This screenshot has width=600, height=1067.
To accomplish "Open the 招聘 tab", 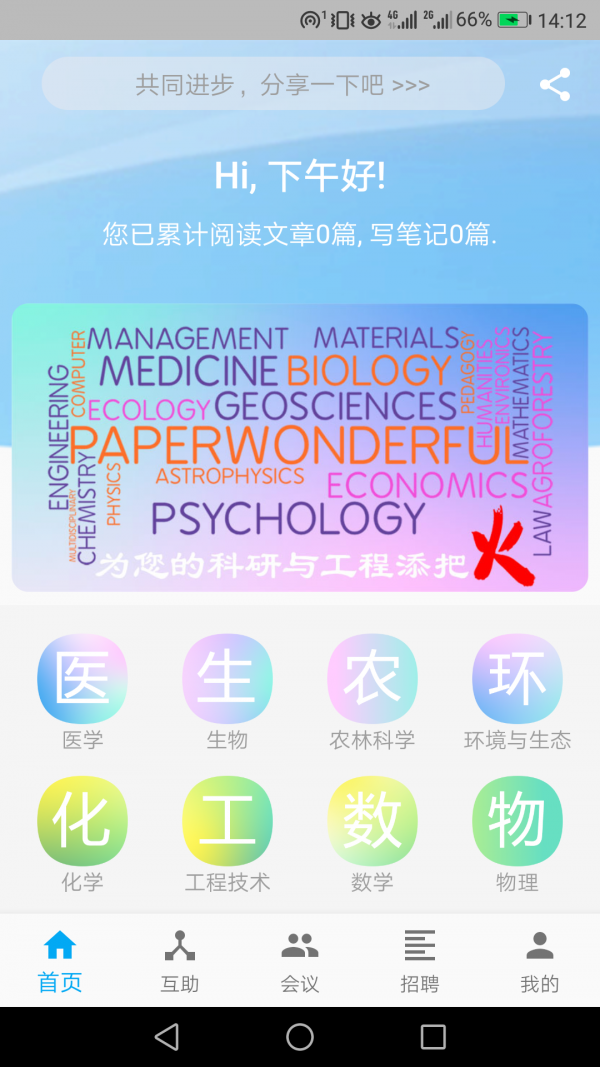I will tap(420, 960).
